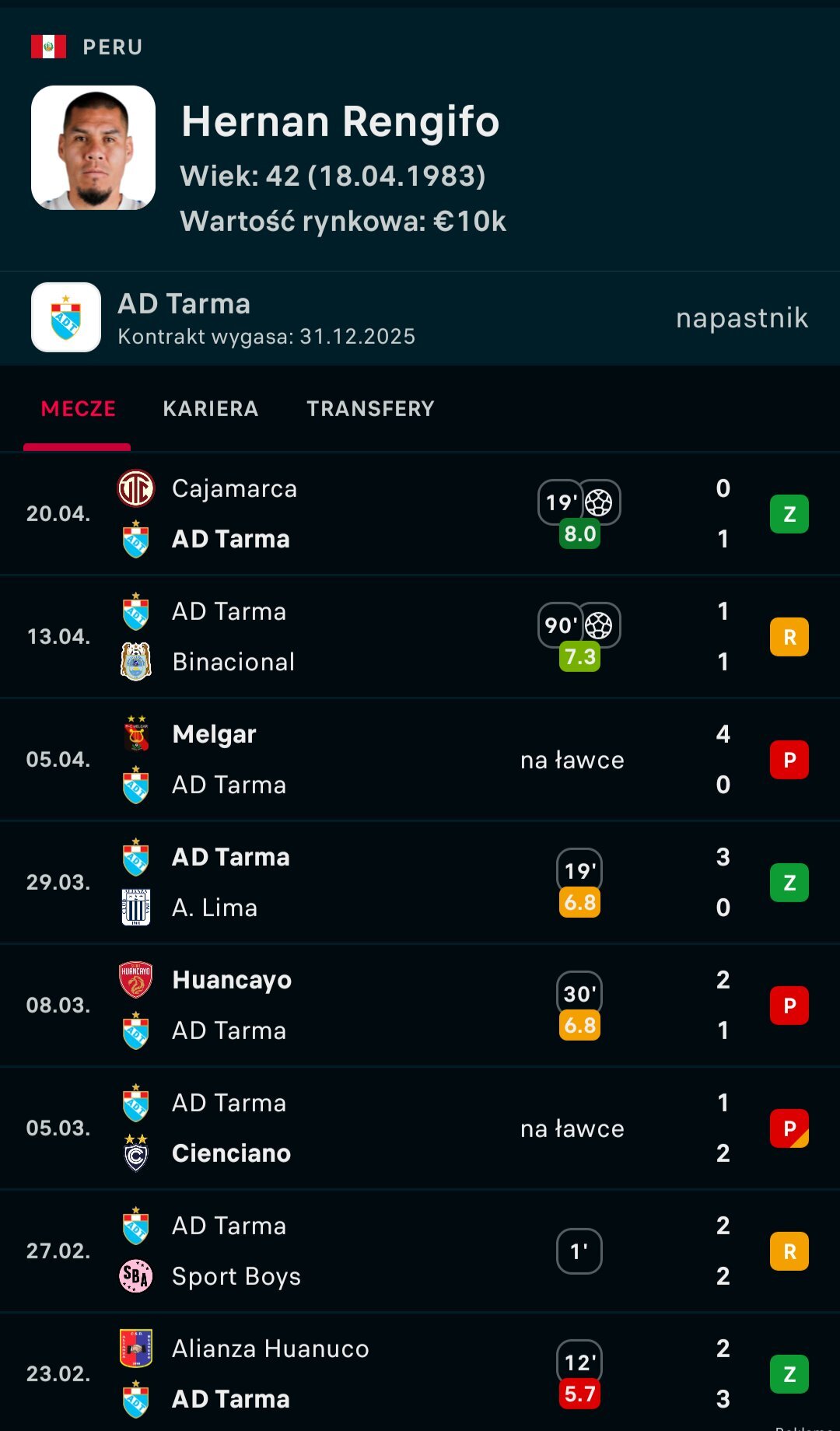Select the Mecze tab
The image size is (840, 1431).
point(78,408)
